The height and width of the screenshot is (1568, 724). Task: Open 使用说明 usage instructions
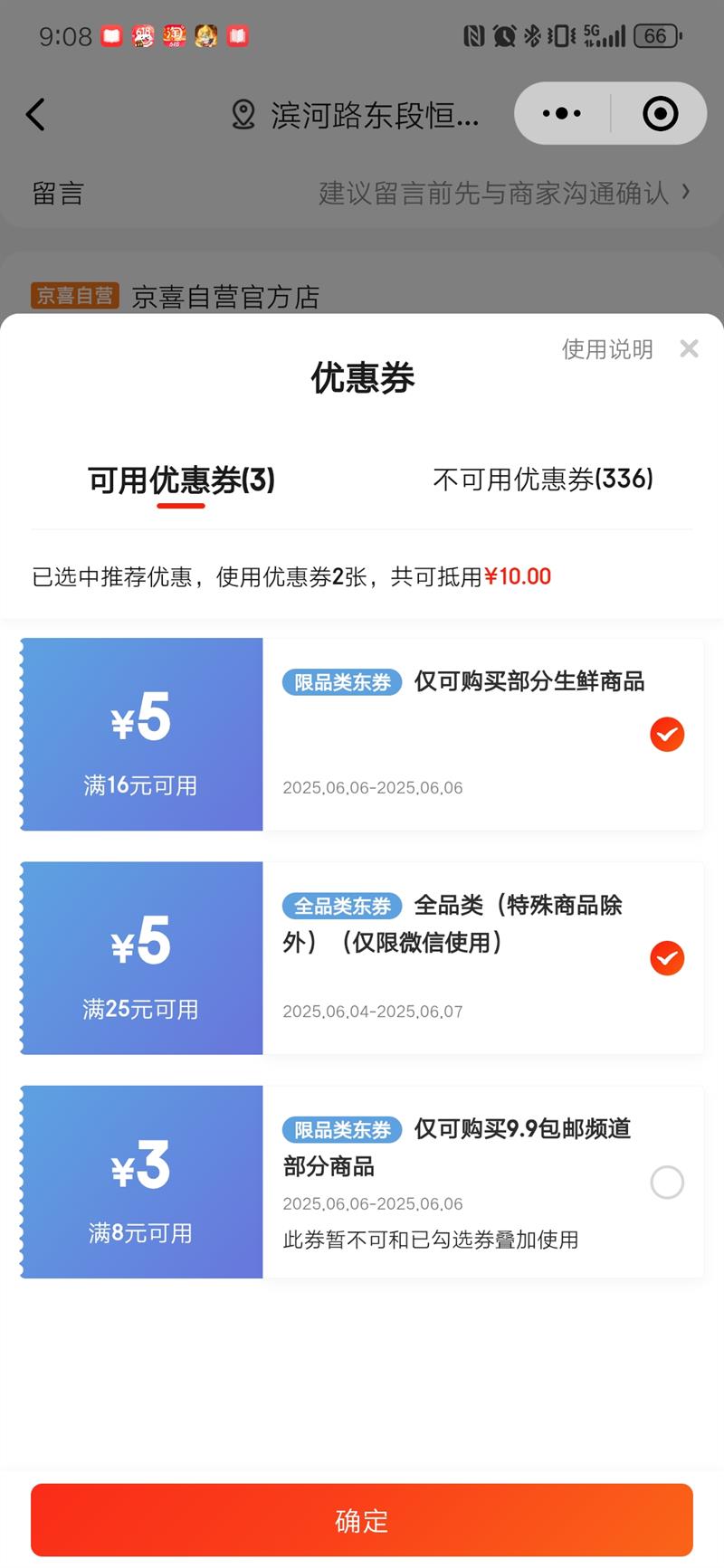tap(606, 349)
